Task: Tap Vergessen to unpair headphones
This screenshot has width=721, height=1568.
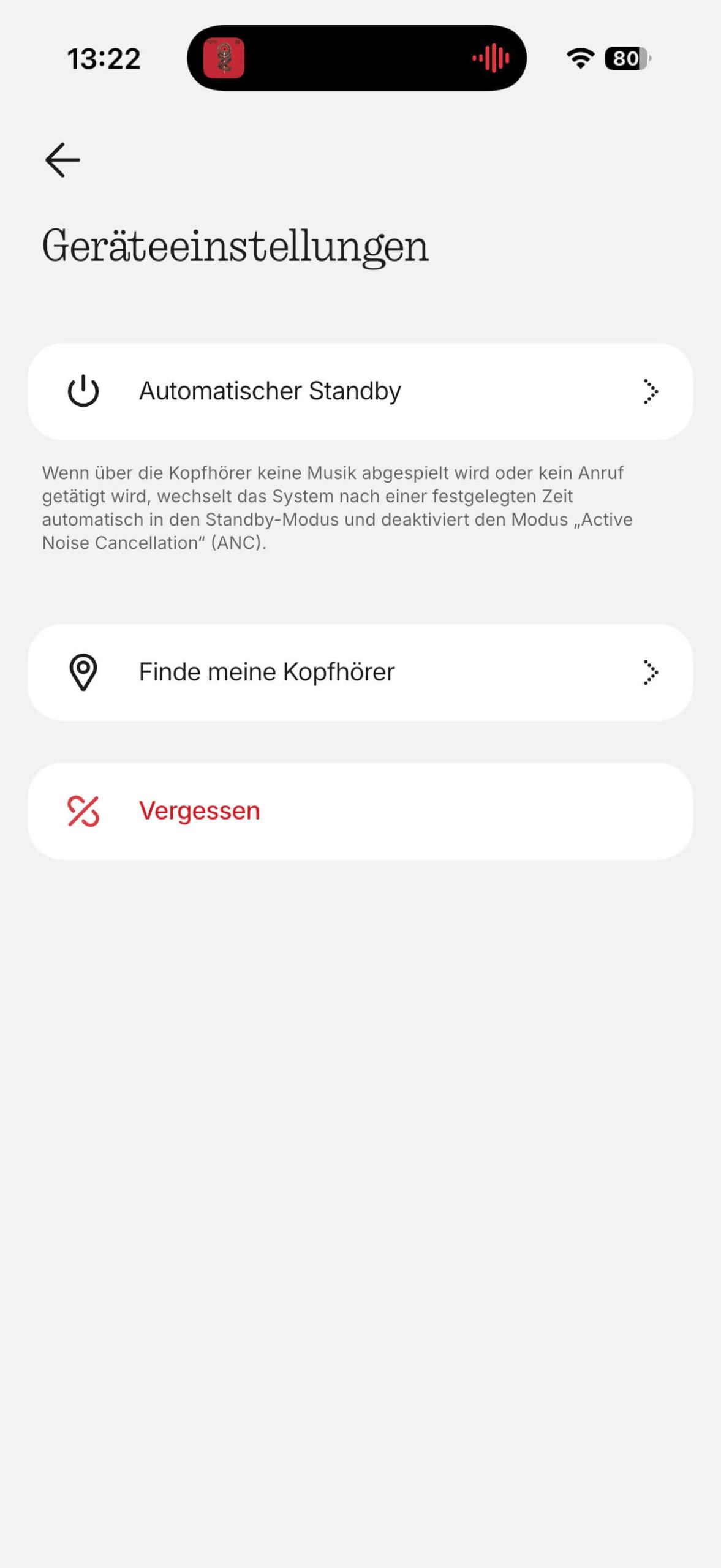Action: (x=360, y=811)
